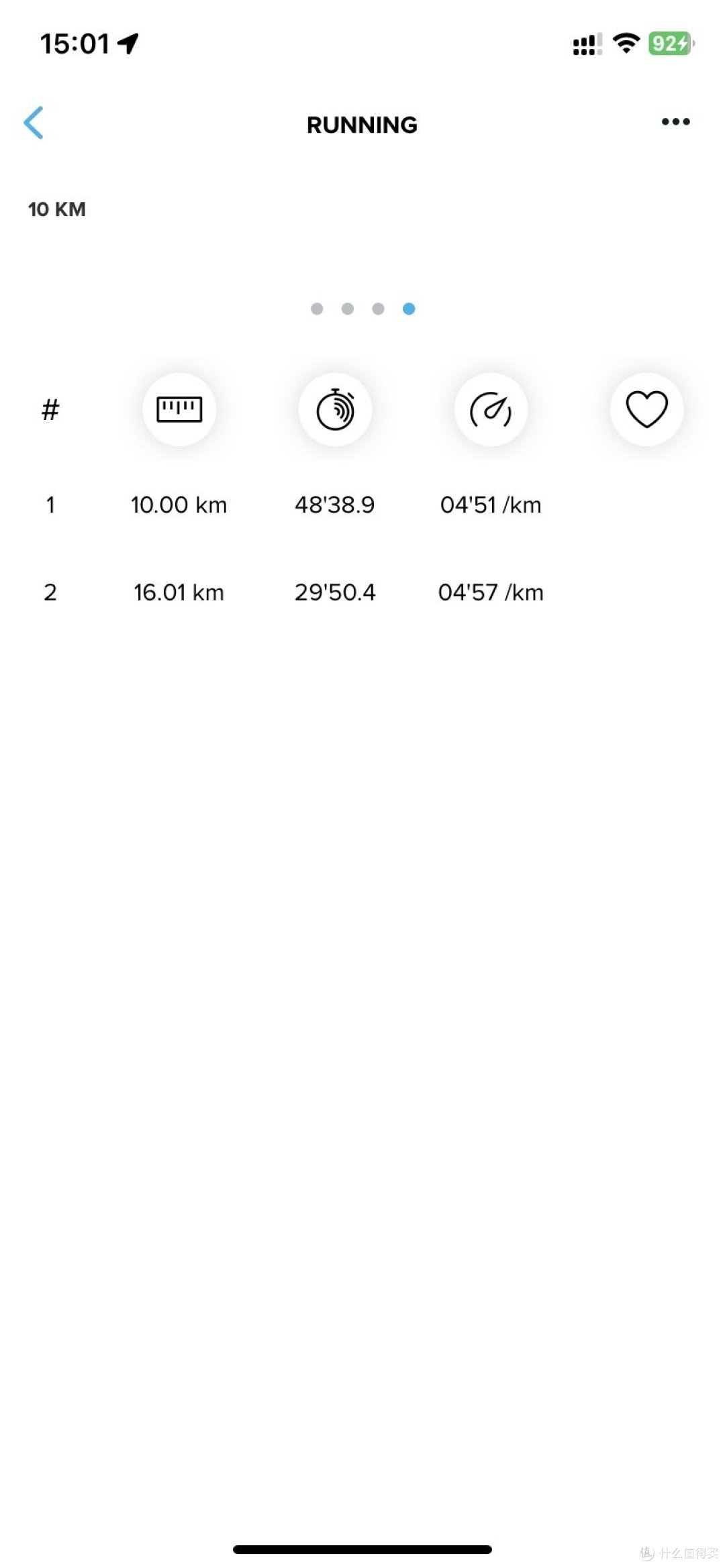725x1568 pixels.
Task: Open lap 2 row with 16.01 km
Action: 362,592
